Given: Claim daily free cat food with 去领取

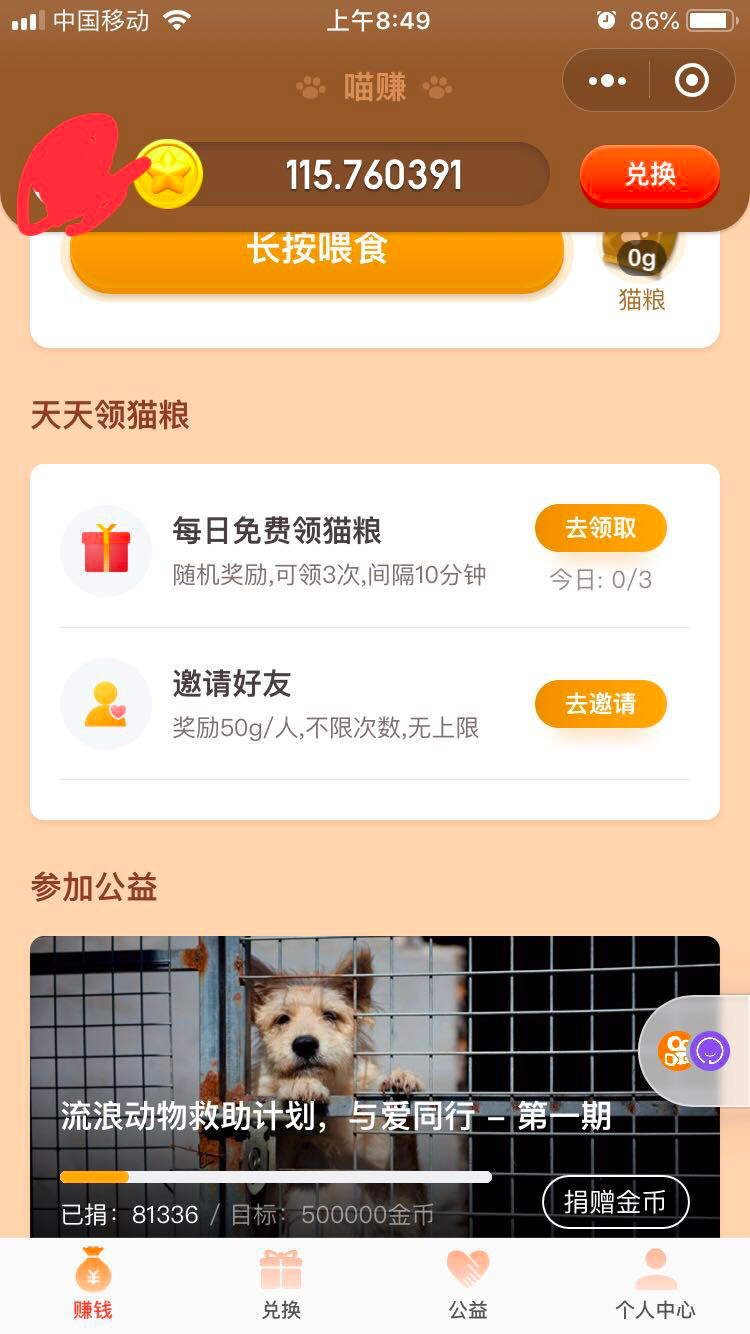Looking at the screenshot, I should (600, 528).
